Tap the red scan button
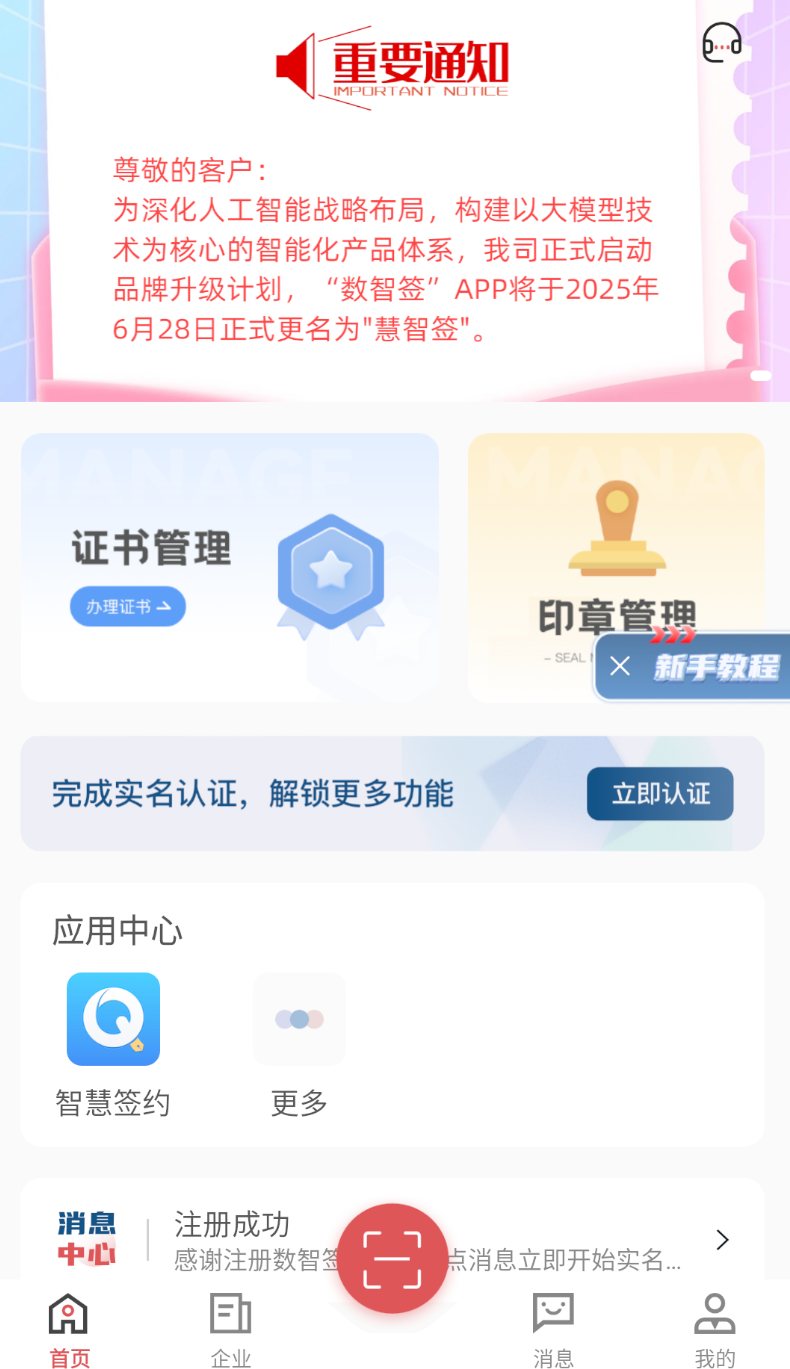Image resolution: width=790 pixels, height=1369 pixels. [392, 1258]
